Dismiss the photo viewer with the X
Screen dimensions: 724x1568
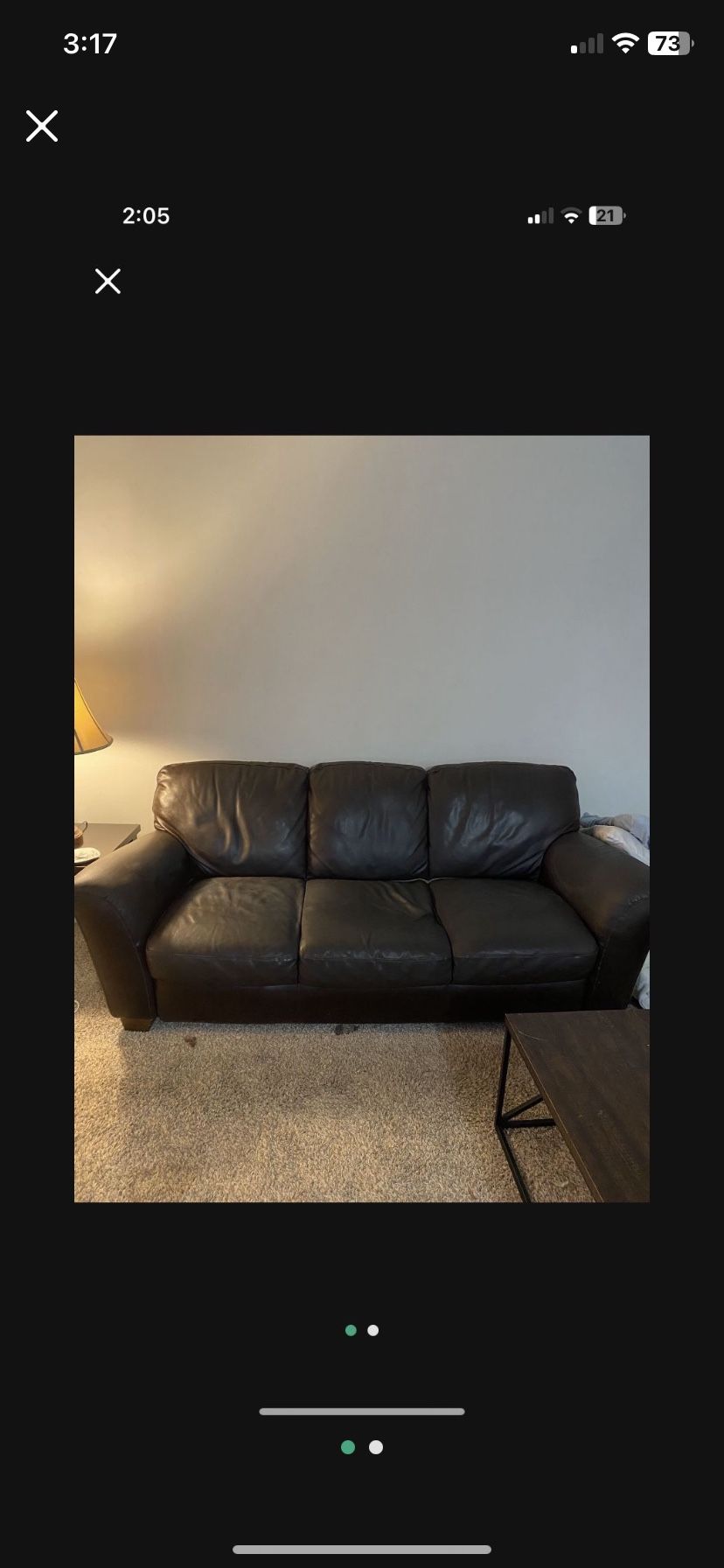click(41, 126)
